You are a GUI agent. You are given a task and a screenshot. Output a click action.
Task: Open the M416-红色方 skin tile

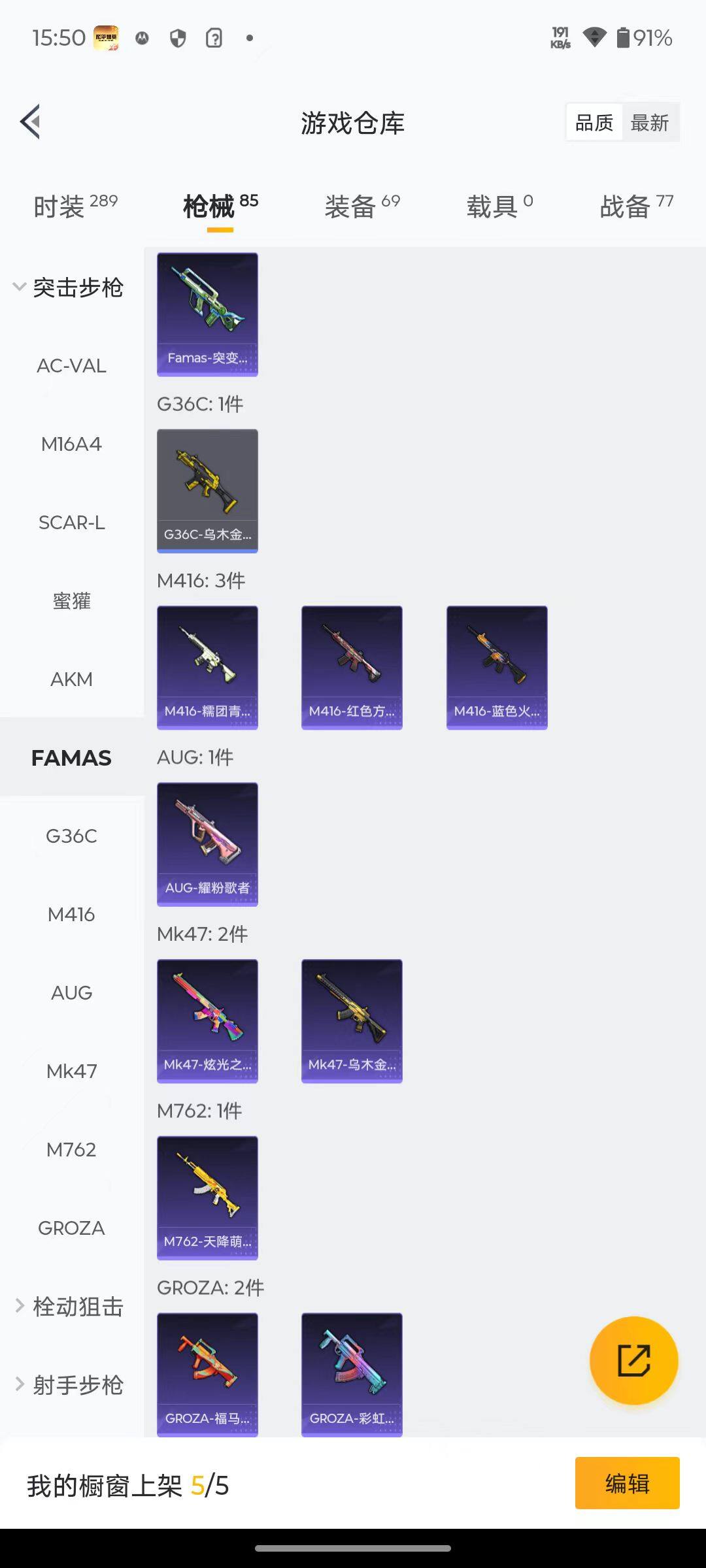(352, 667)
